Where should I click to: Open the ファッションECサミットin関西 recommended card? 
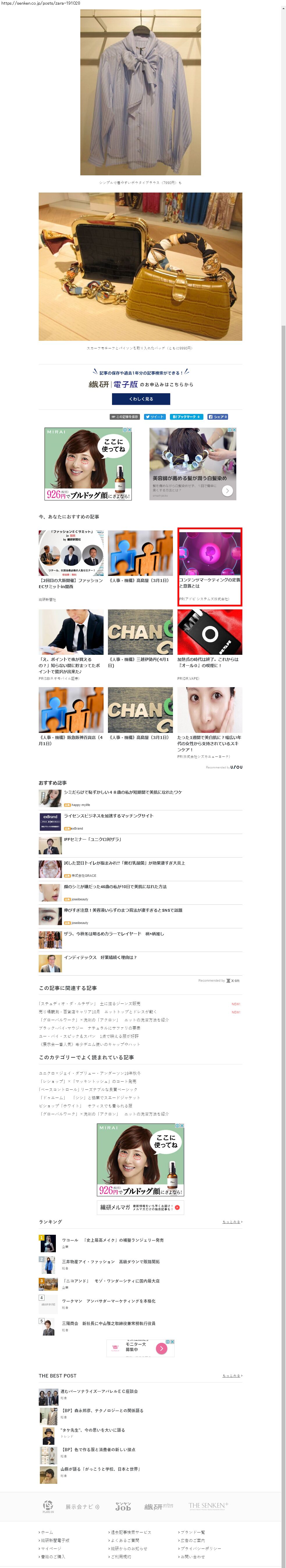pos(71,583)
